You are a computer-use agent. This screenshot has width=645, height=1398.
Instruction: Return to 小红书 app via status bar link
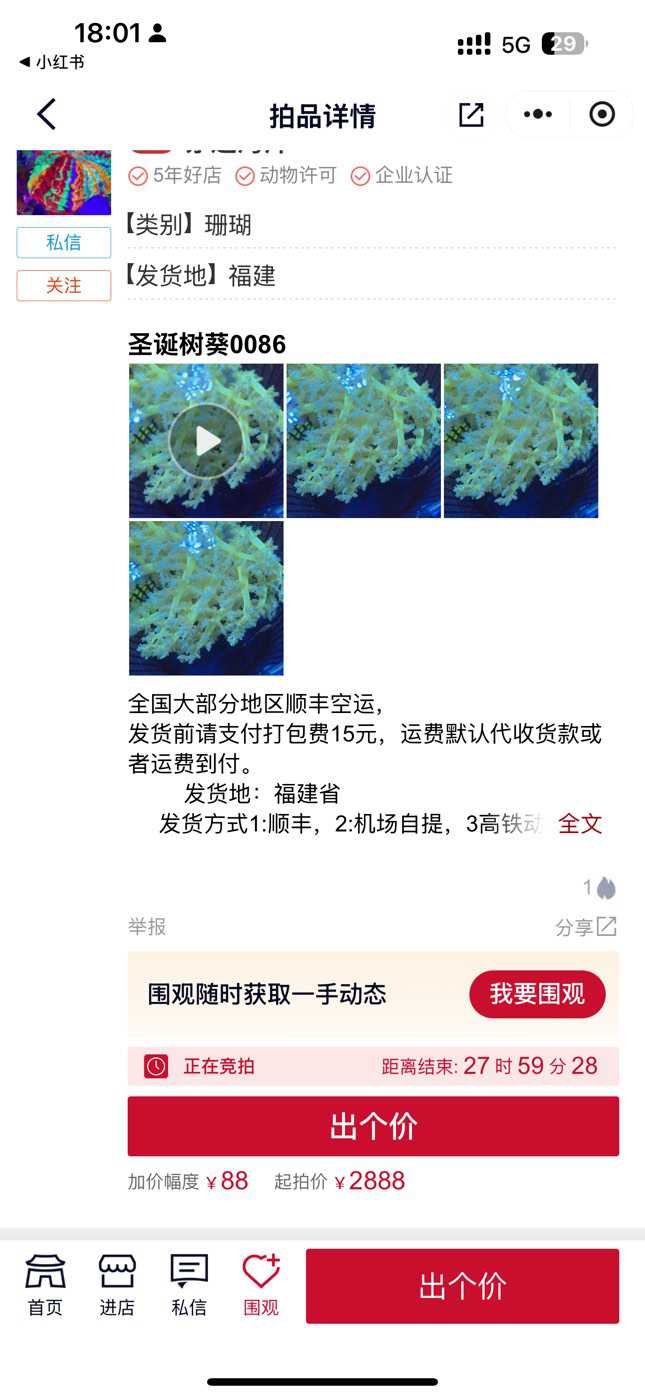tap(52, 62)
